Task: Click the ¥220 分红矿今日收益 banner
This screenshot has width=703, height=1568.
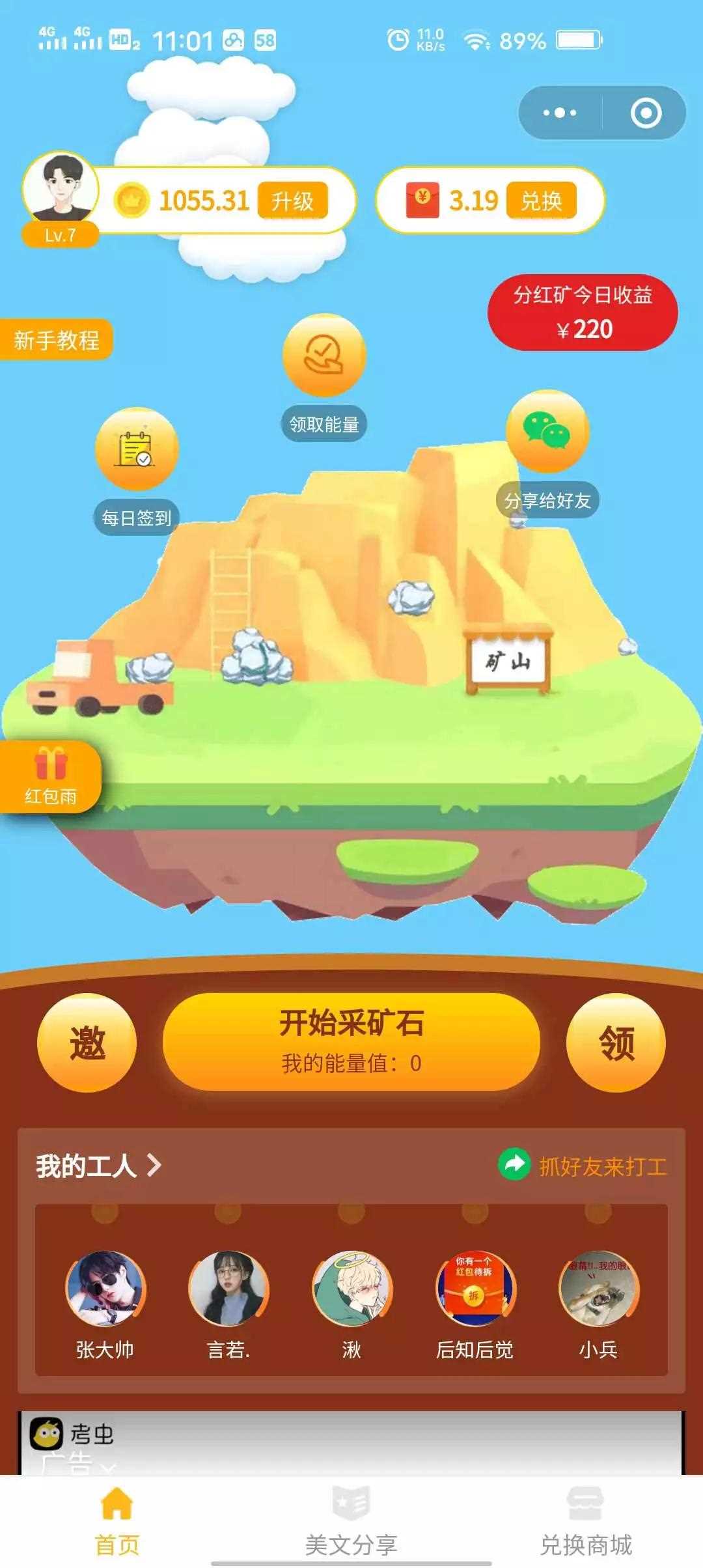Action: point(583,313)
